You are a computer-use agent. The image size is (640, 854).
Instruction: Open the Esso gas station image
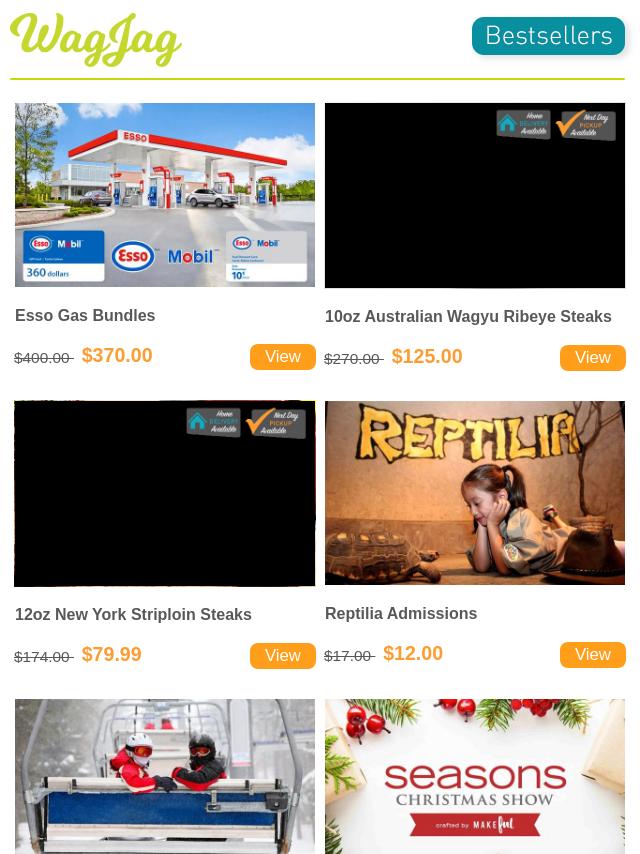click(165, 195)
